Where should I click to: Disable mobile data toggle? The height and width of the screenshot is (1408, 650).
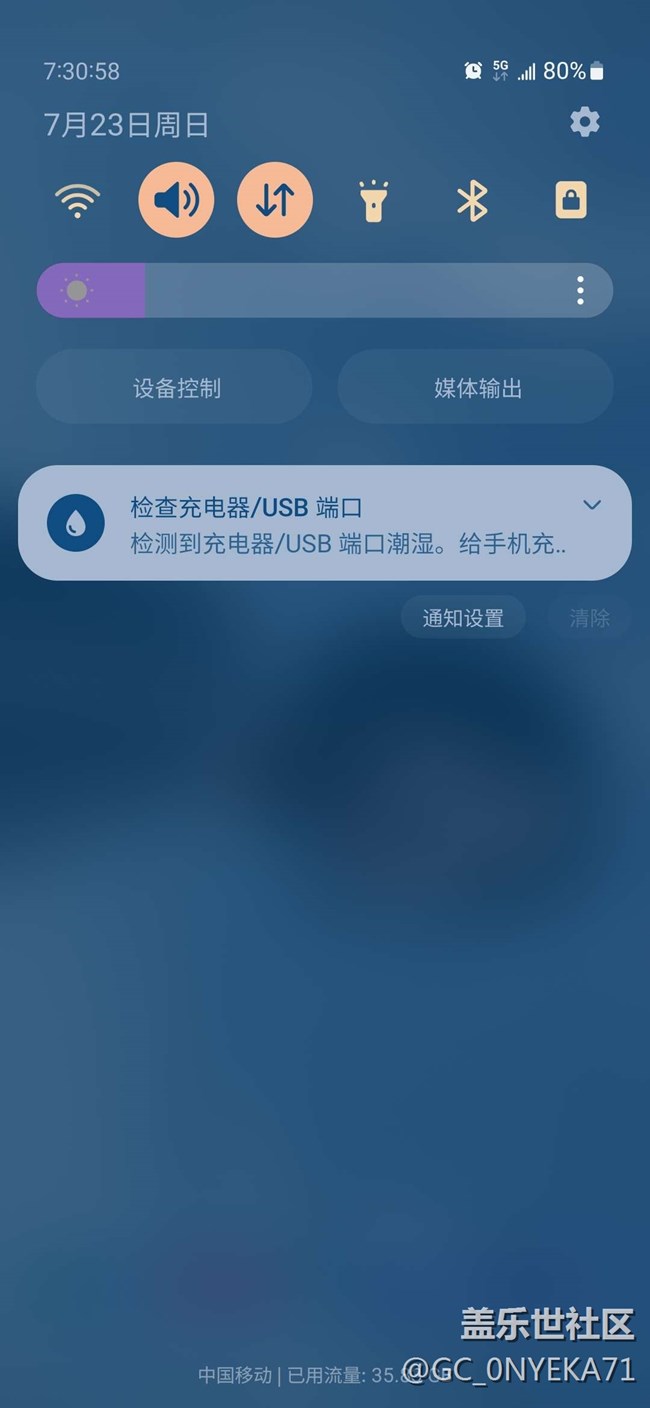click(x=274, y=201)
